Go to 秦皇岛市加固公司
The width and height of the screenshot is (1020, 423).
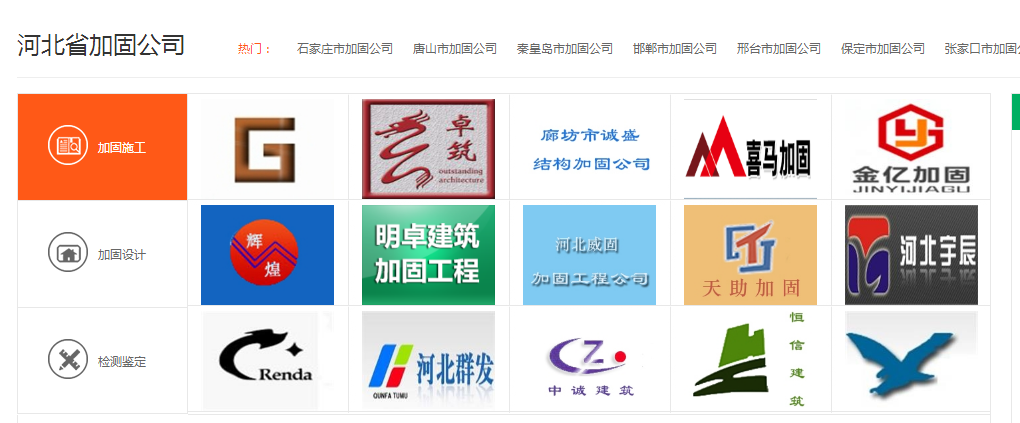(x=565, y=48)
